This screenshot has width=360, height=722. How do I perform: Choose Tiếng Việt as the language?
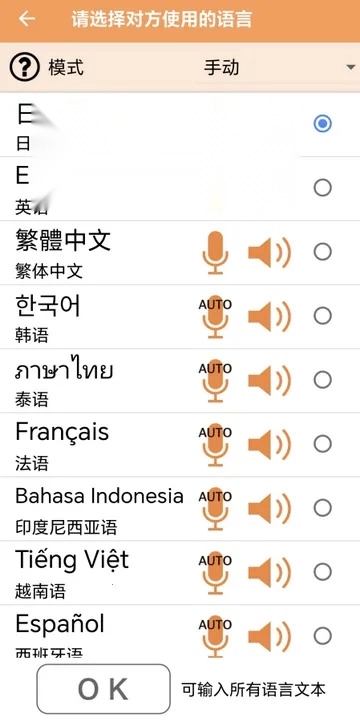pyautogui.click(x=322, y=572)
